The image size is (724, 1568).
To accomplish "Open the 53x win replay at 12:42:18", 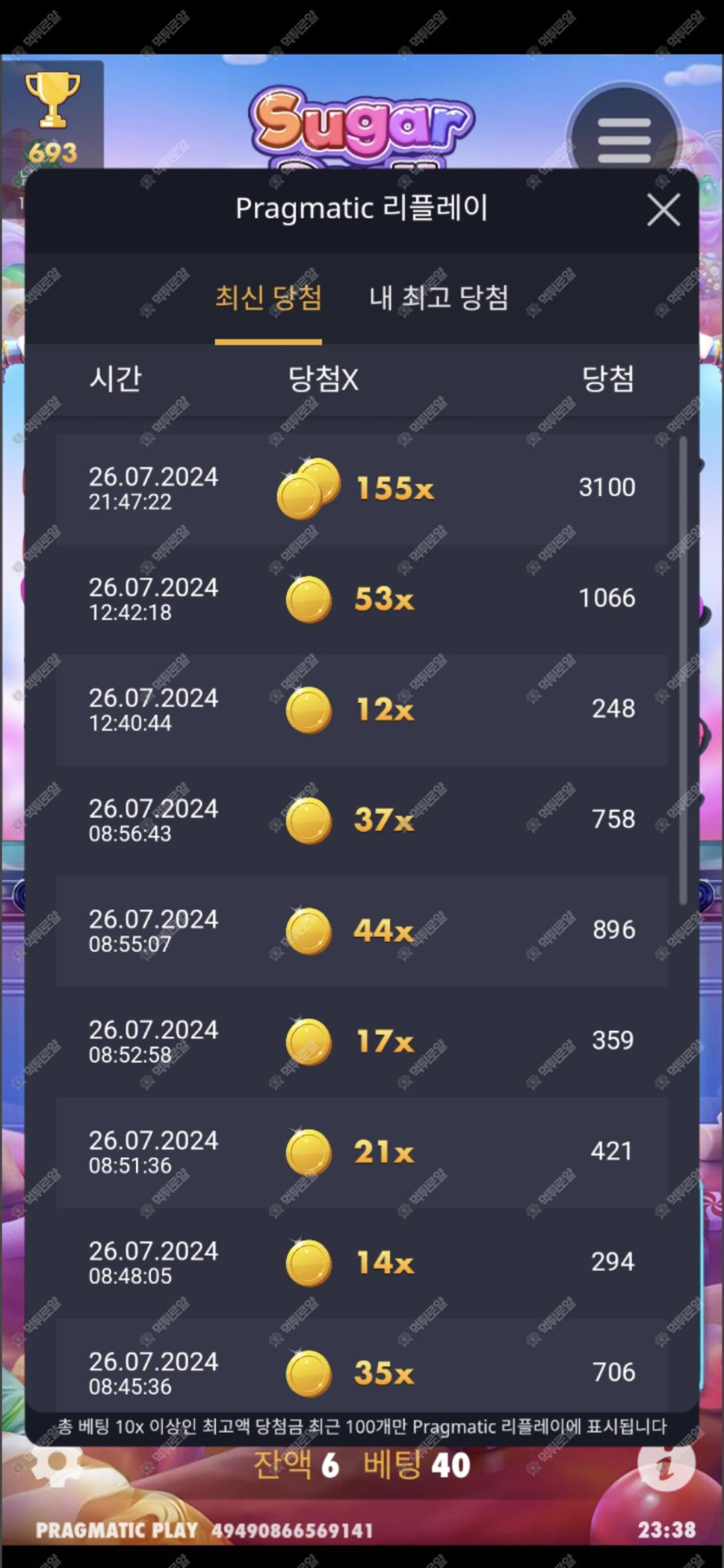I will pos(362,599).
